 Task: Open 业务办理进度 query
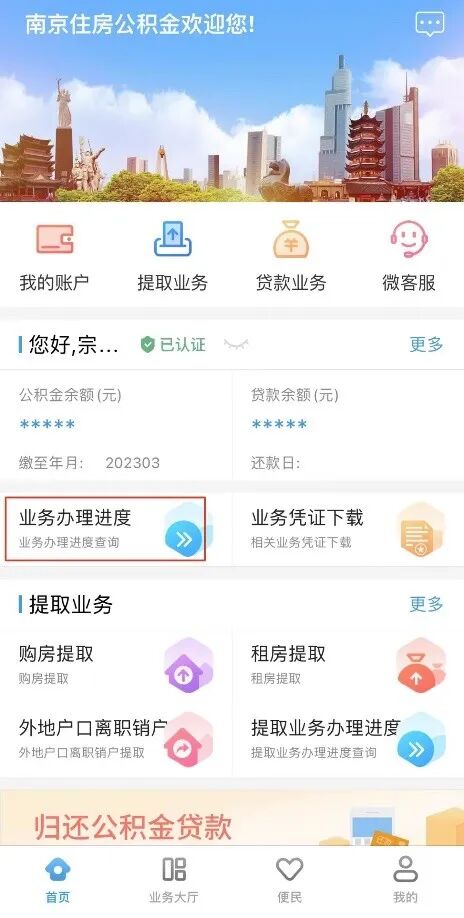point(105,529)
